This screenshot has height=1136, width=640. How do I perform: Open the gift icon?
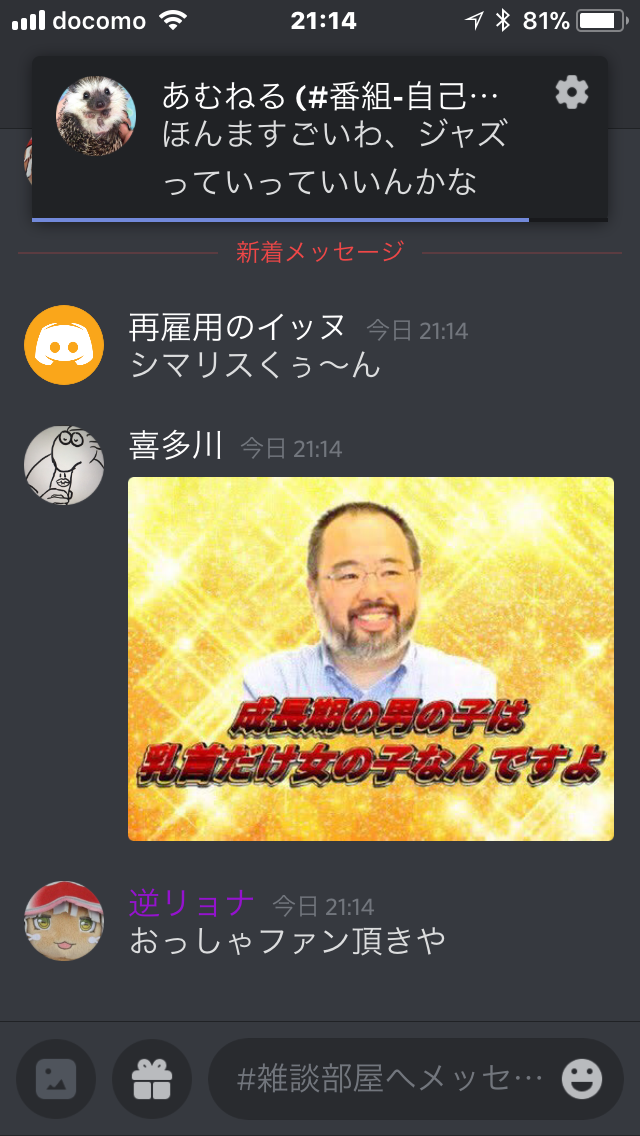pyautogui.click(x=151, y=1079)
